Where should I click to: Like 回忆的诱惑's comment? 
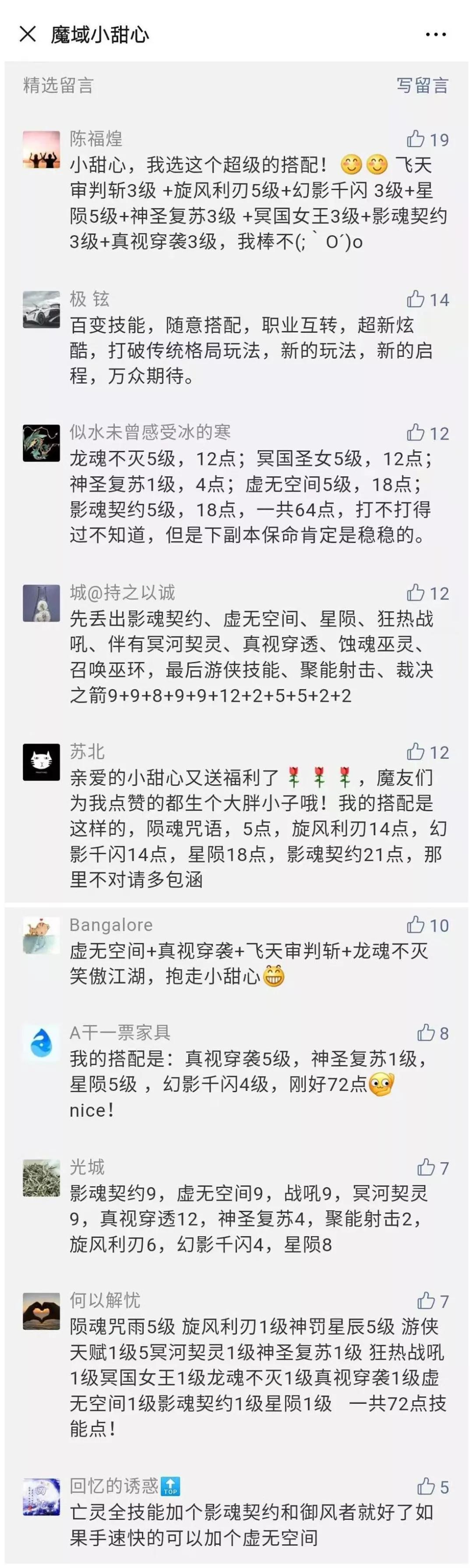[426, 1487]
